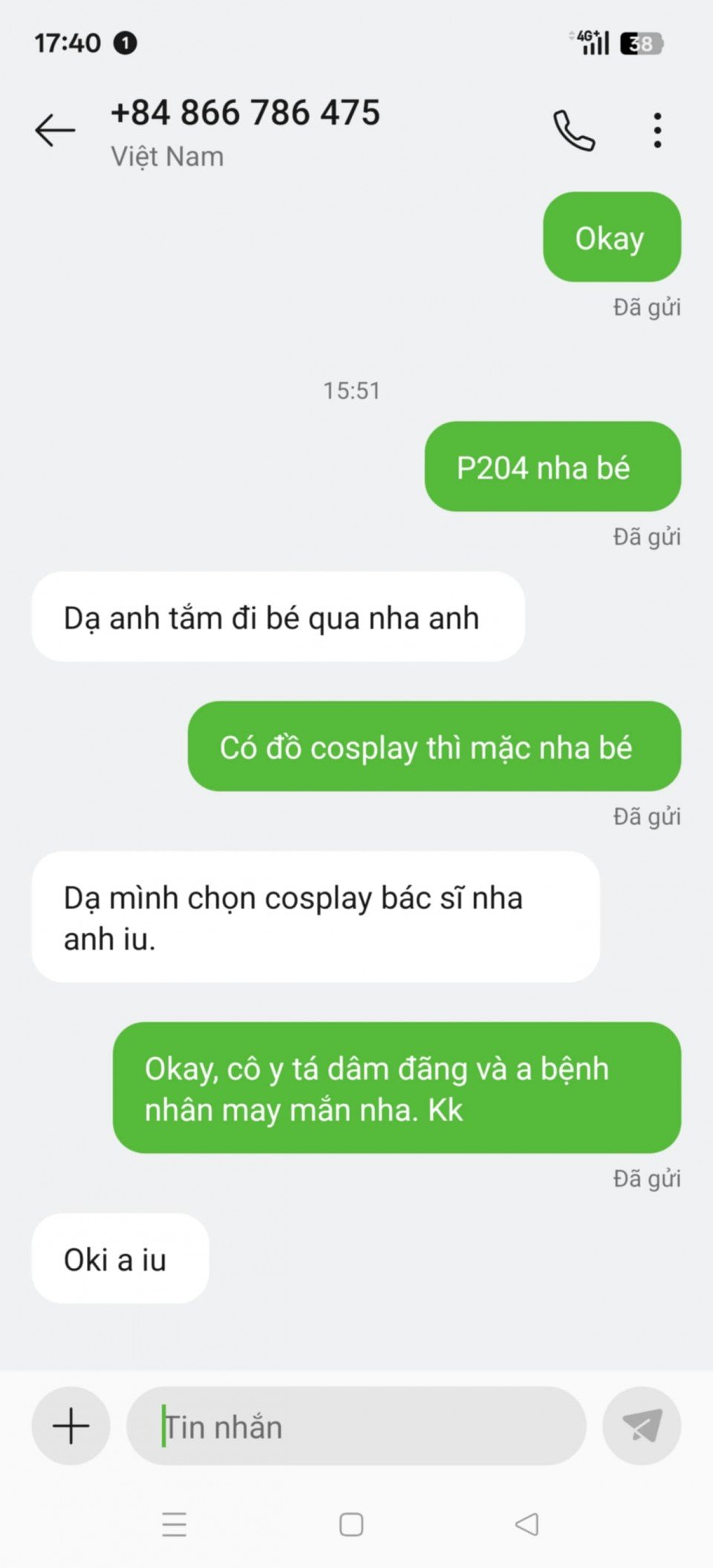
Task: Call +84 866 786 475
Action: (x=573, y=131)
